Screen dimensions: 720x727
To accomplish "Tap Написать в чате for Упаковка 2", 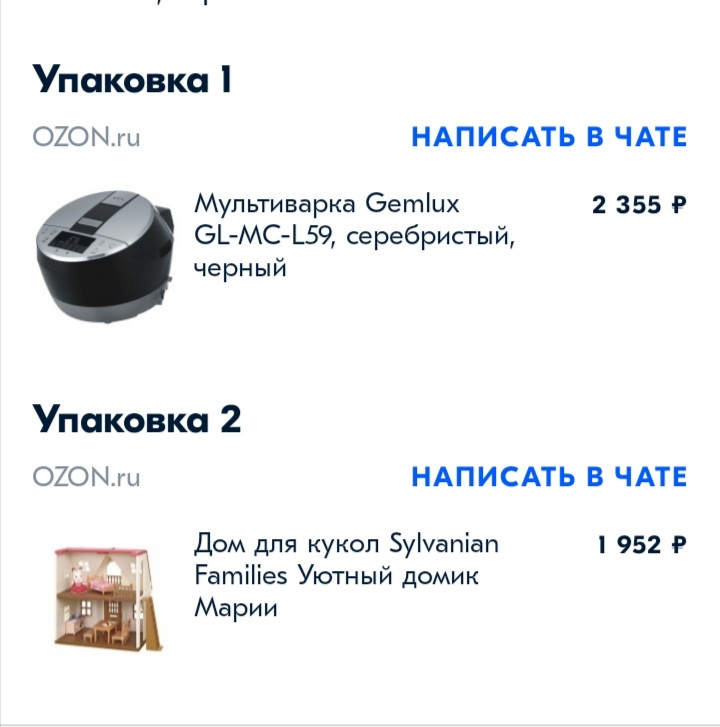I will 549,477.
